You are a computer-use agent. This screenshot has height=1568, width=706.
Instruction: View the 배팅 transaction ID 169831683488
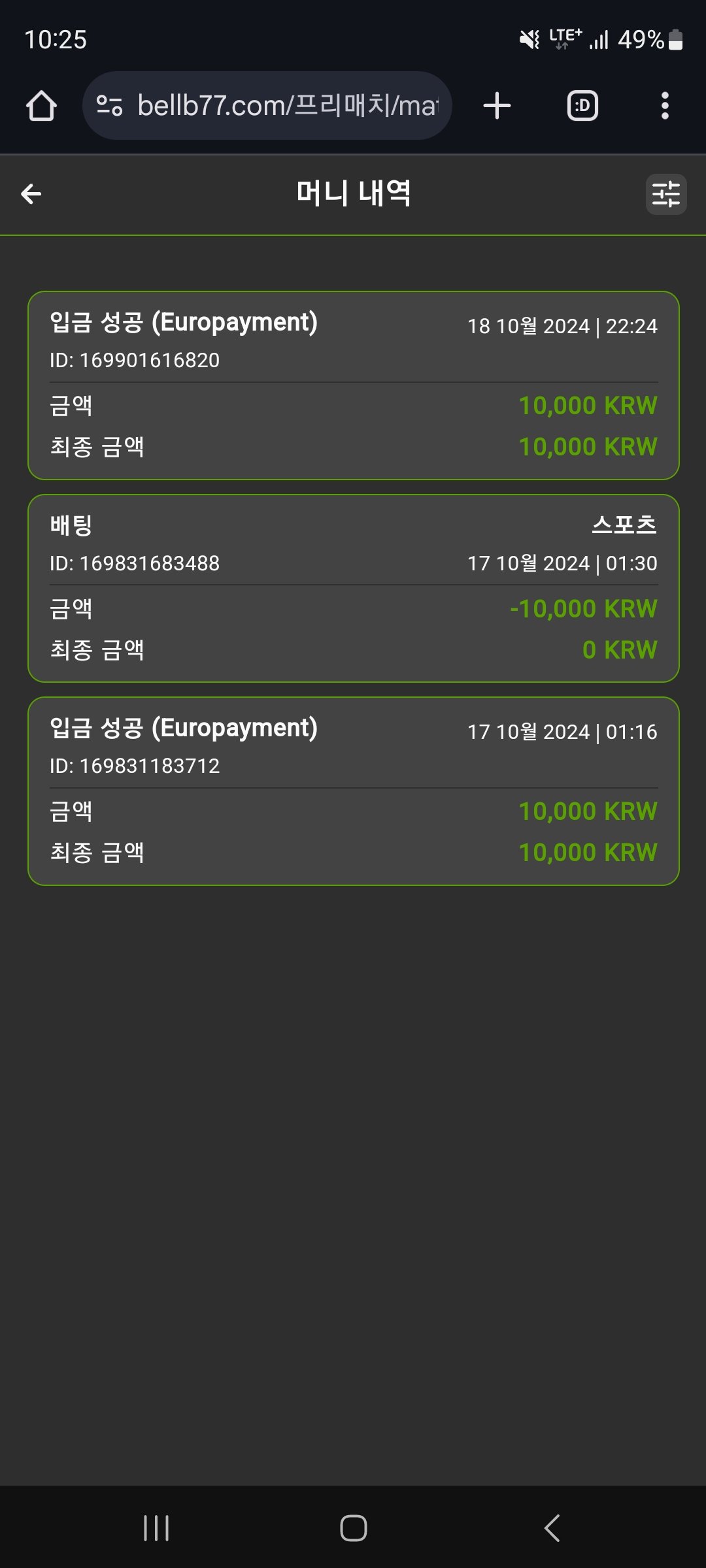353,588
